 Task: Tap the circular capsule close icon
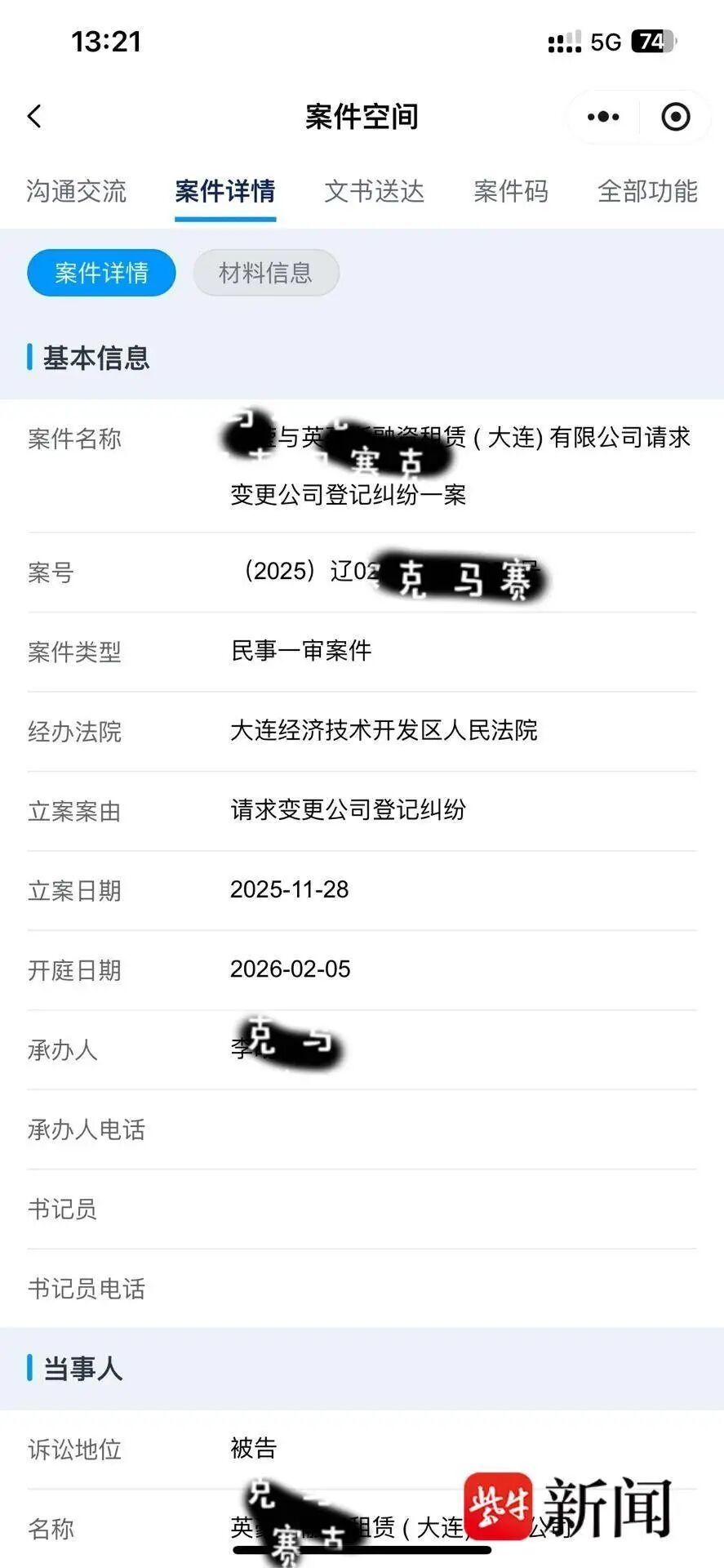(x=674, y=117)
